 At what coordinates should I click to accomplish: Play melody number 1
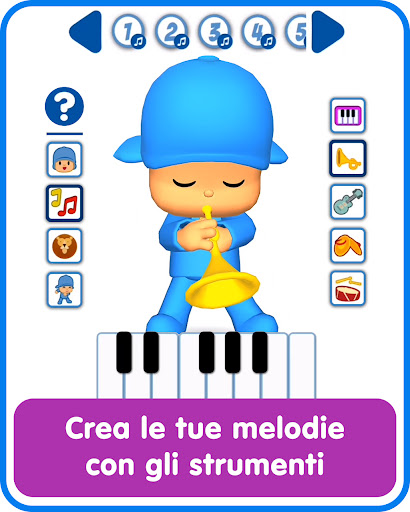click(x=129, y=32)
